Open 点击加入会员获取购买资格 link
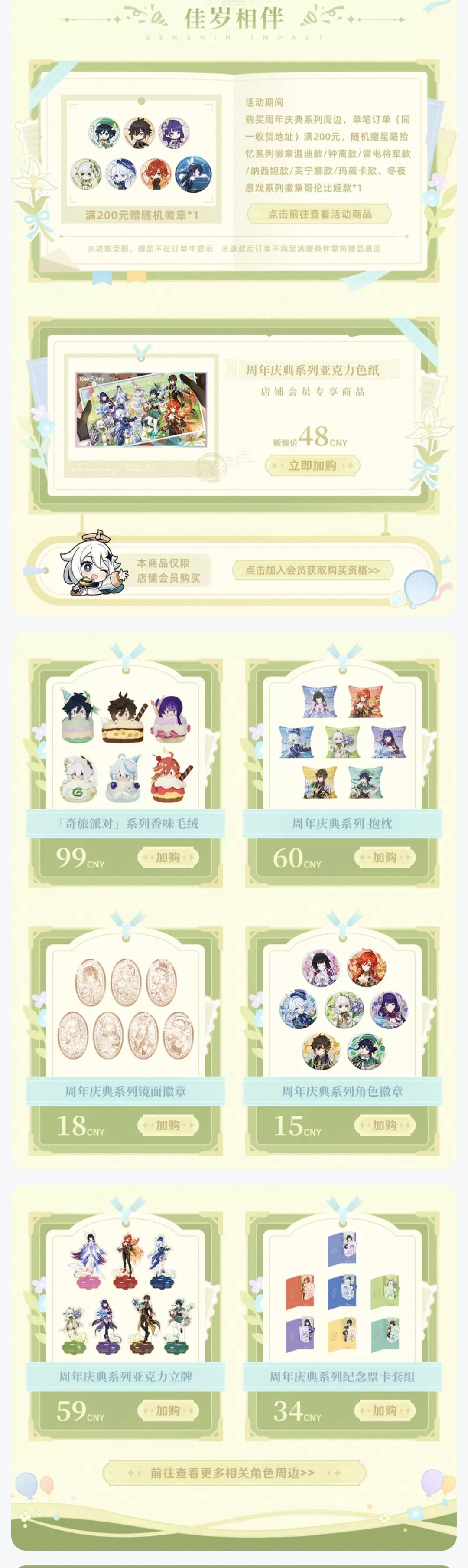The image size is (468, 1568). pyautogui.click(x=312, y=570)
